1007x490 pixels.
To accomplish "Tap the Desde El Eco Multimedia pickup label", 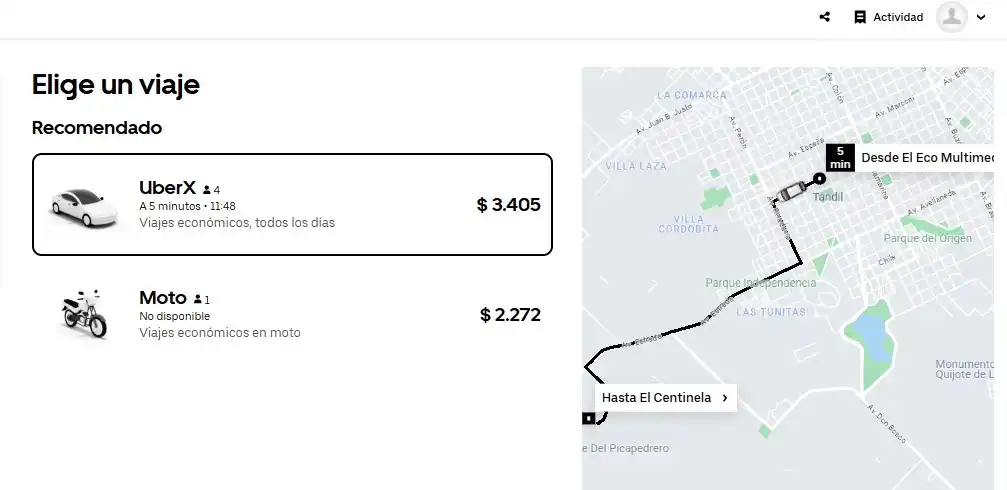I will [x=925, y=158].
